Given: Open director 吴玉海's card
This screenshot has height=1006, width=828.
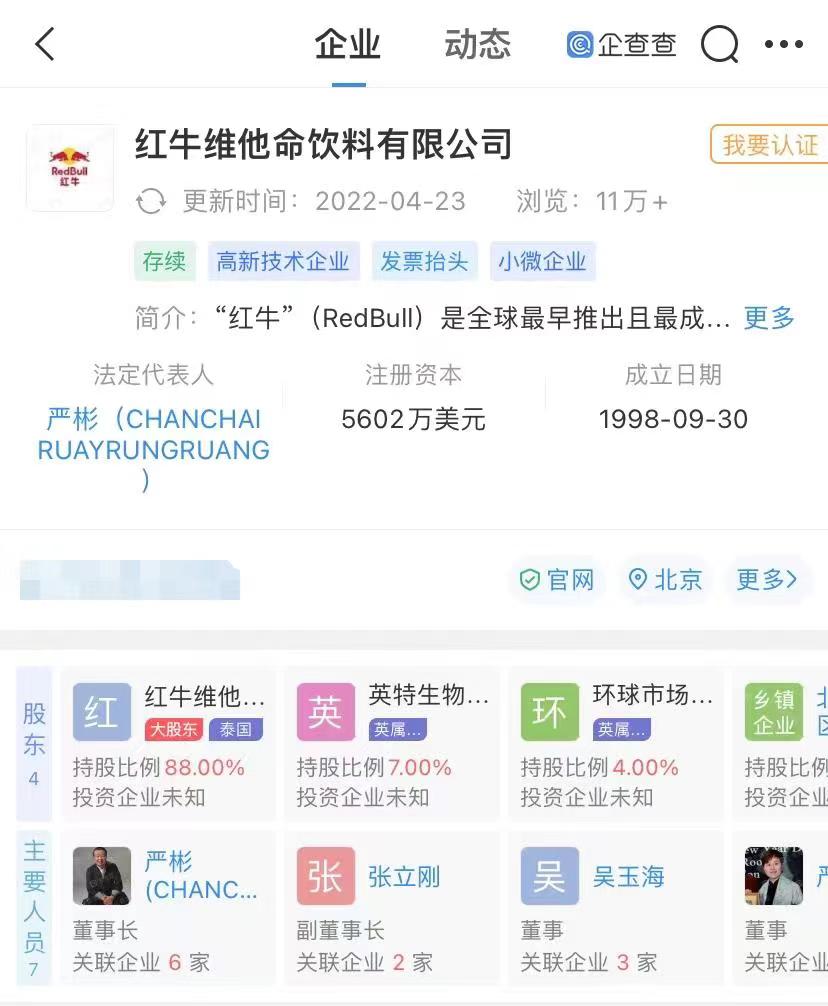Looking at the screenshot, I should click(x=616, y=910).
